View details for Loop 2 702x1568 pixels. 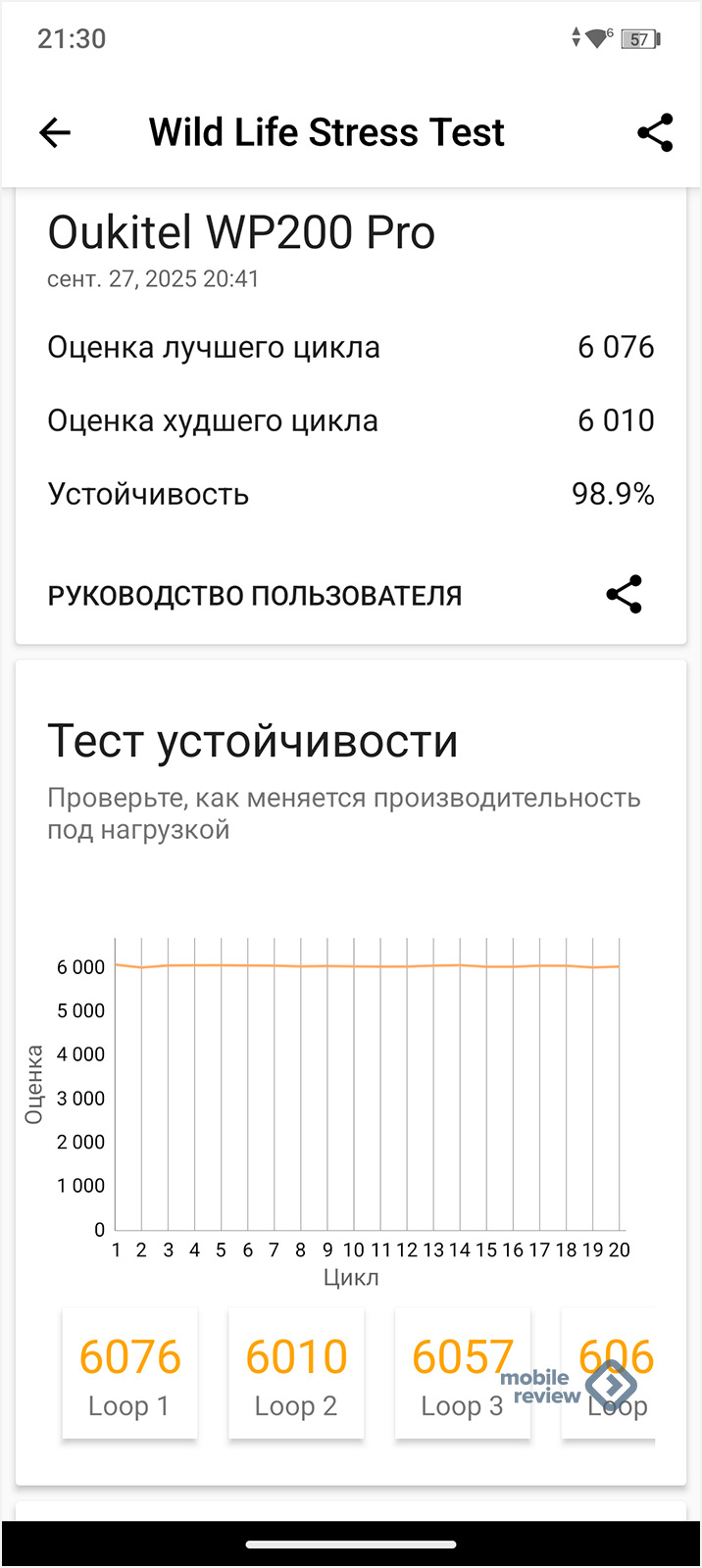pyautogui.click(x=296, y=1373)
